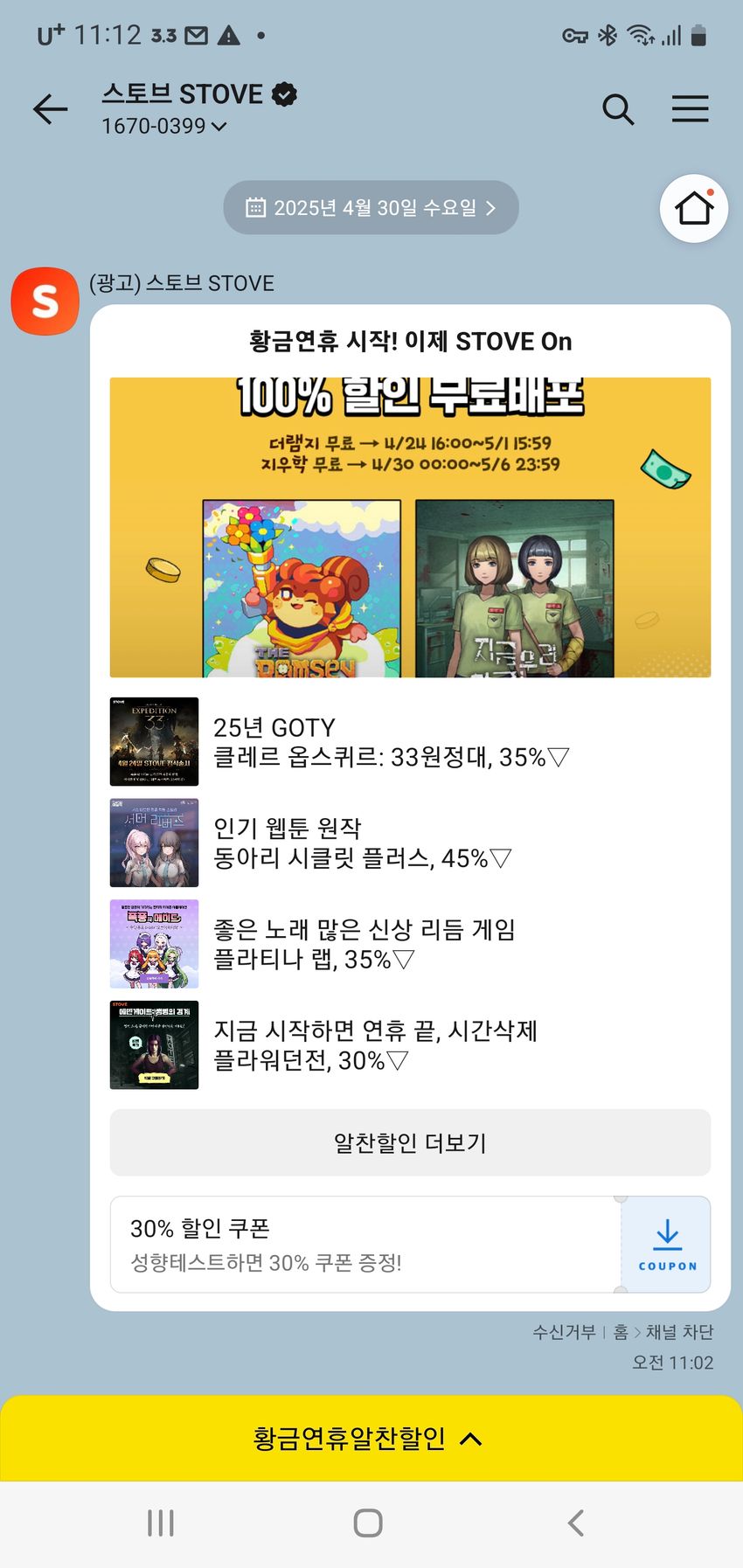Open the Clair Obscur 35% deal
This screenshot has width=743, height=1568.
pyautogui.click(x=391, y=742)
